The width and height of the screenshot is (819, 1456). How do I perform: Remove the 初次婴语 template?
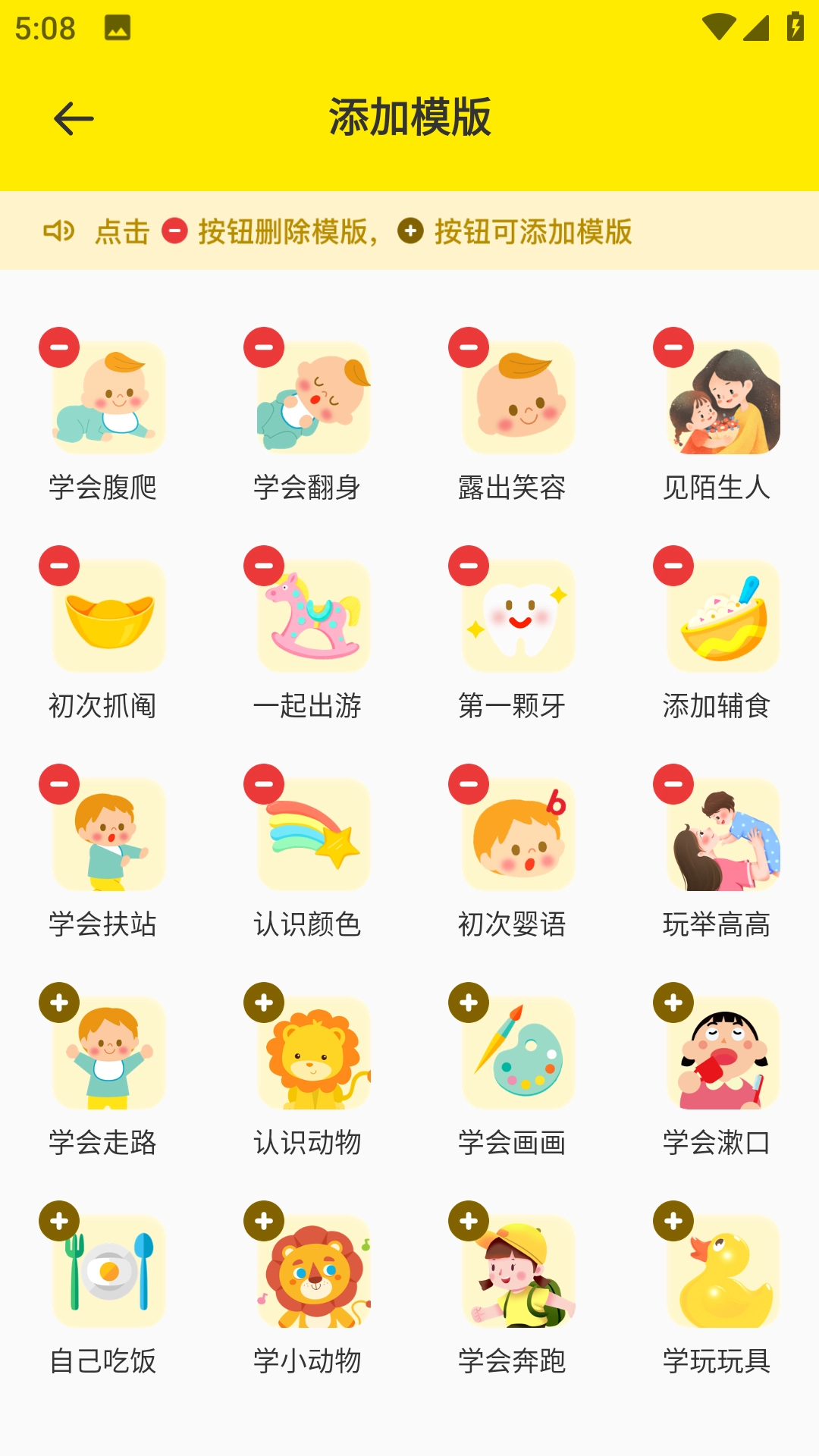click(x=468, y=783)
